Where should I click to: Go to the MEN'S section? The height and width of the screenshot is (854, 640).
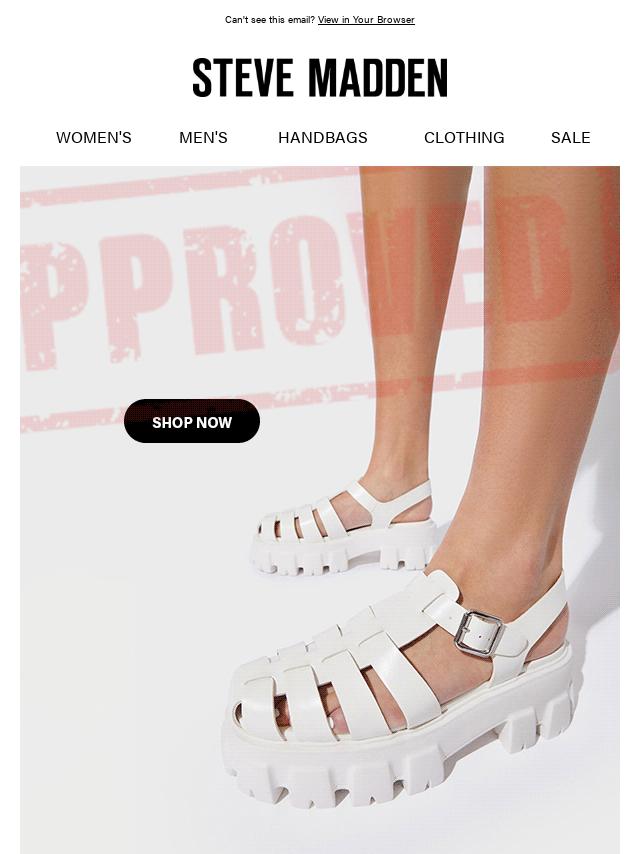(203, 138)
